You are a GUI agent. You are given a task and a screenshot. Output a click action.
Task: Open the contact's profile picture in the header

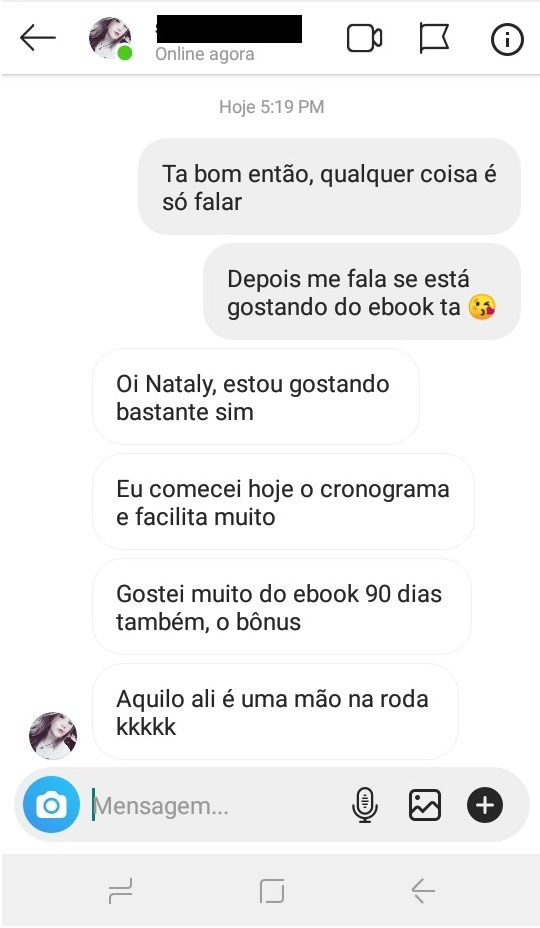coord(110,38)
